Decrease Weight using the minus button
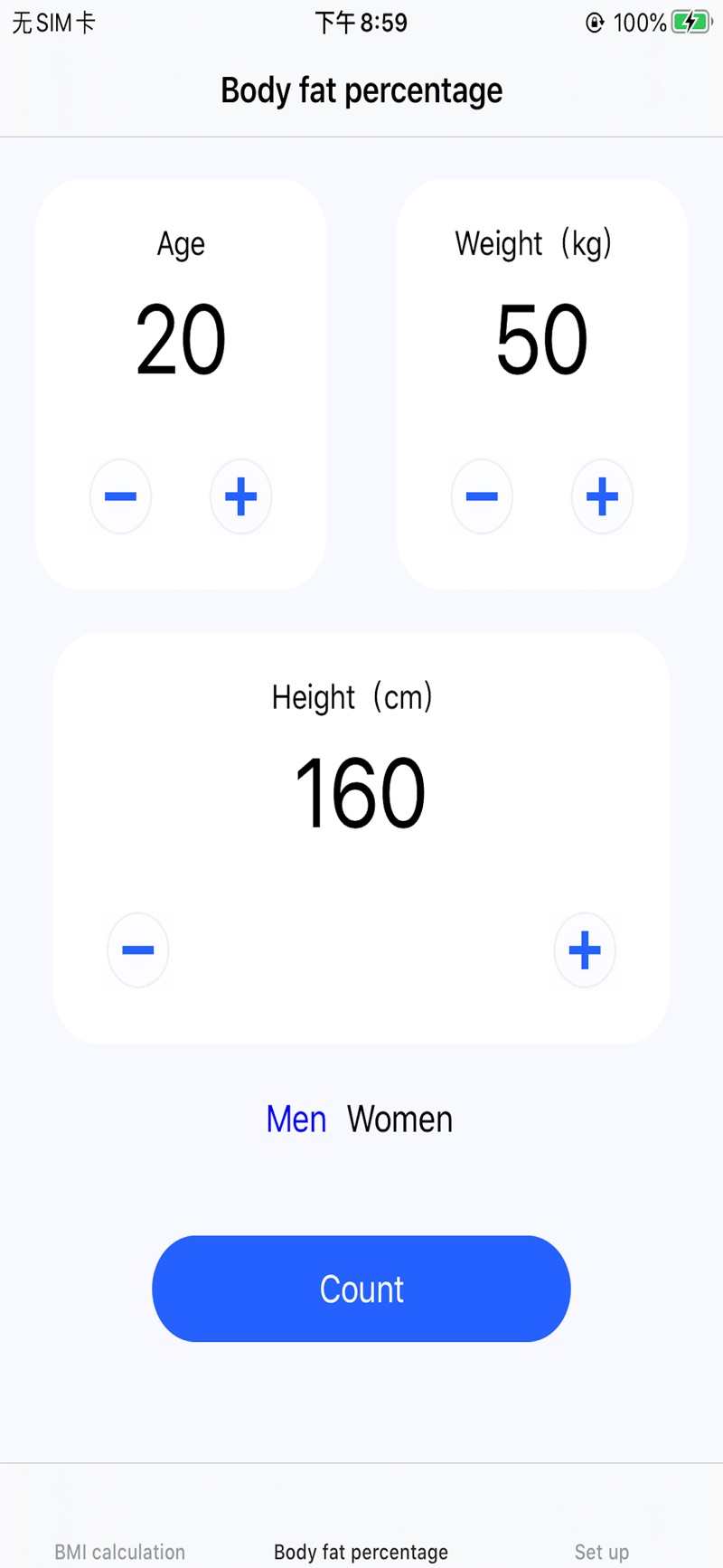This screenshot has width=723, height=1568. 482,496
